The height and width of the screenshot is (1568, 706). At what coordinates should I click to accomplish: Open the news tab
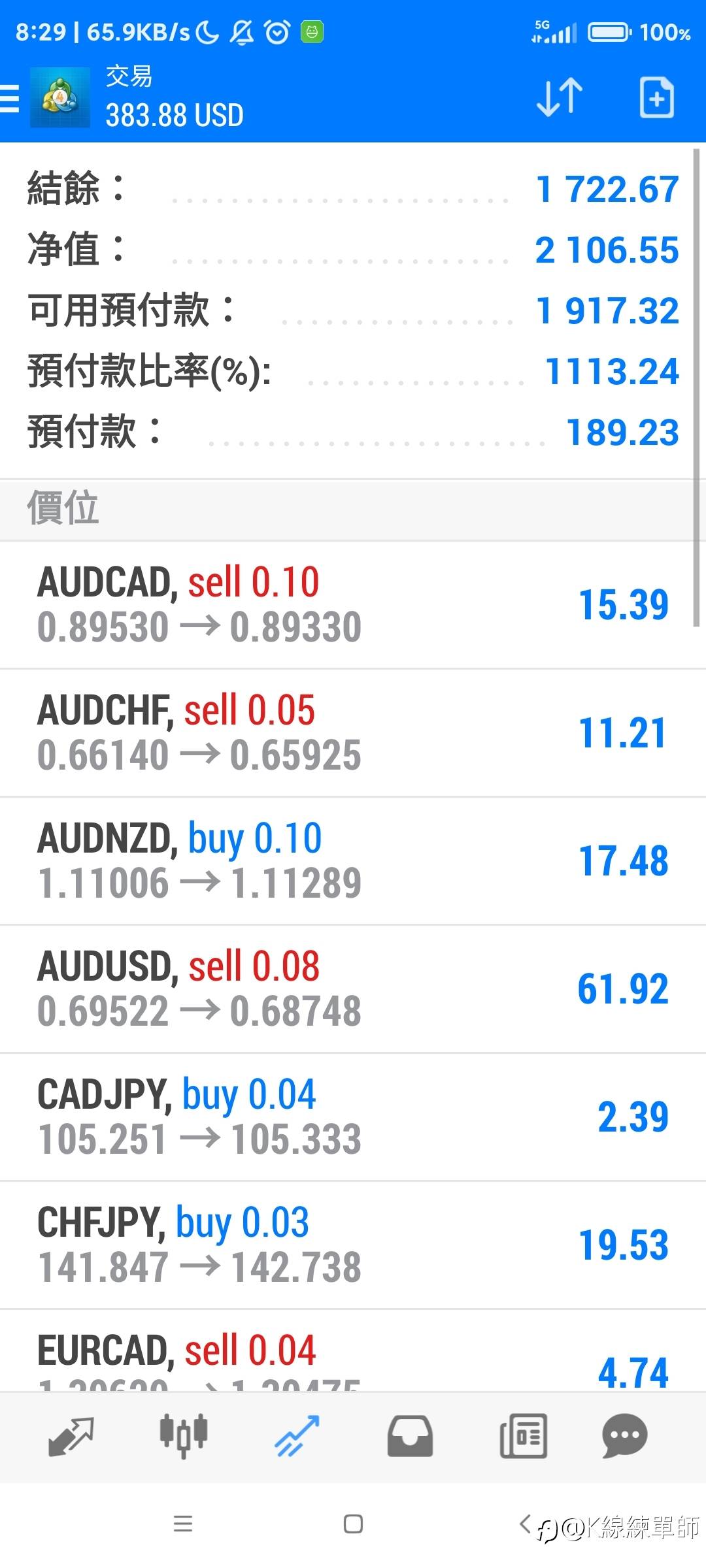point(523,1437)
